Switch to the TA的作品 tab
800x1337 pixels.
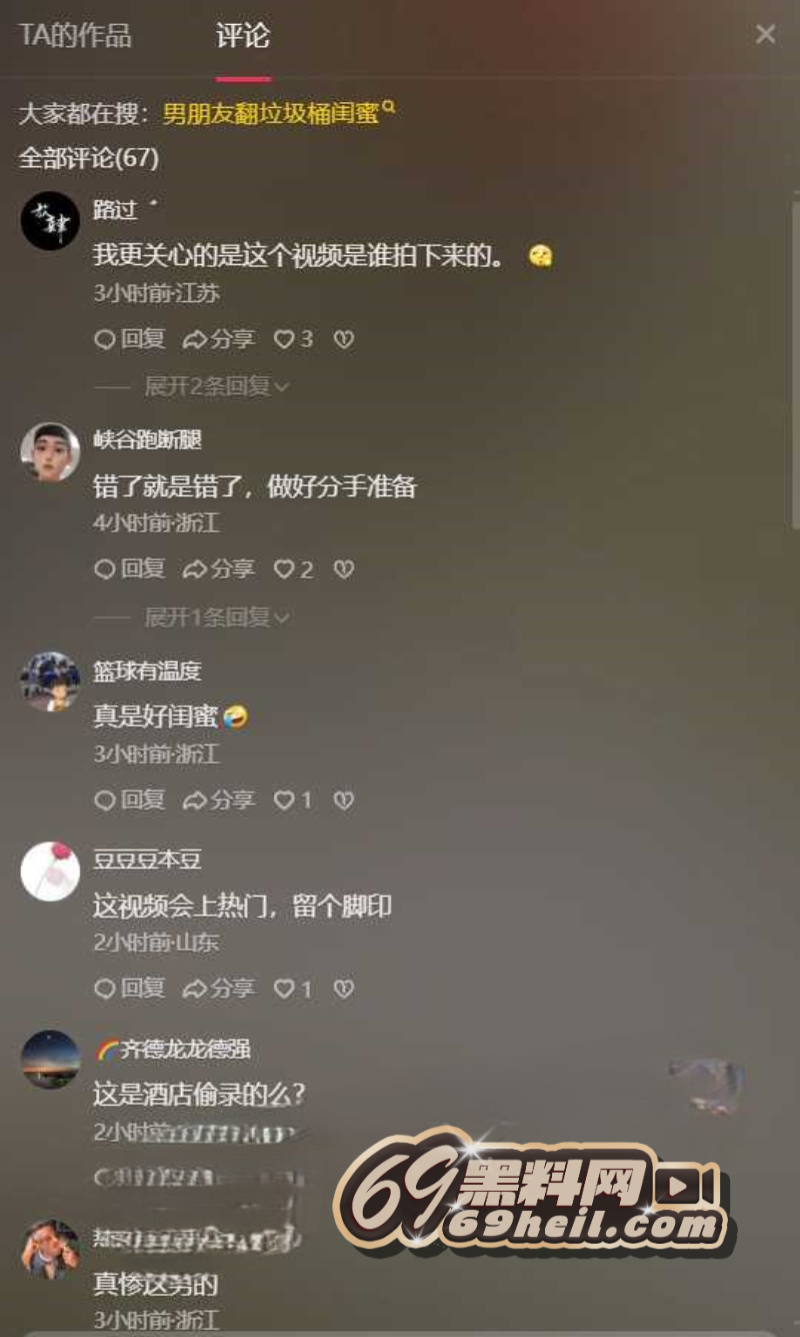coord(75,36)
